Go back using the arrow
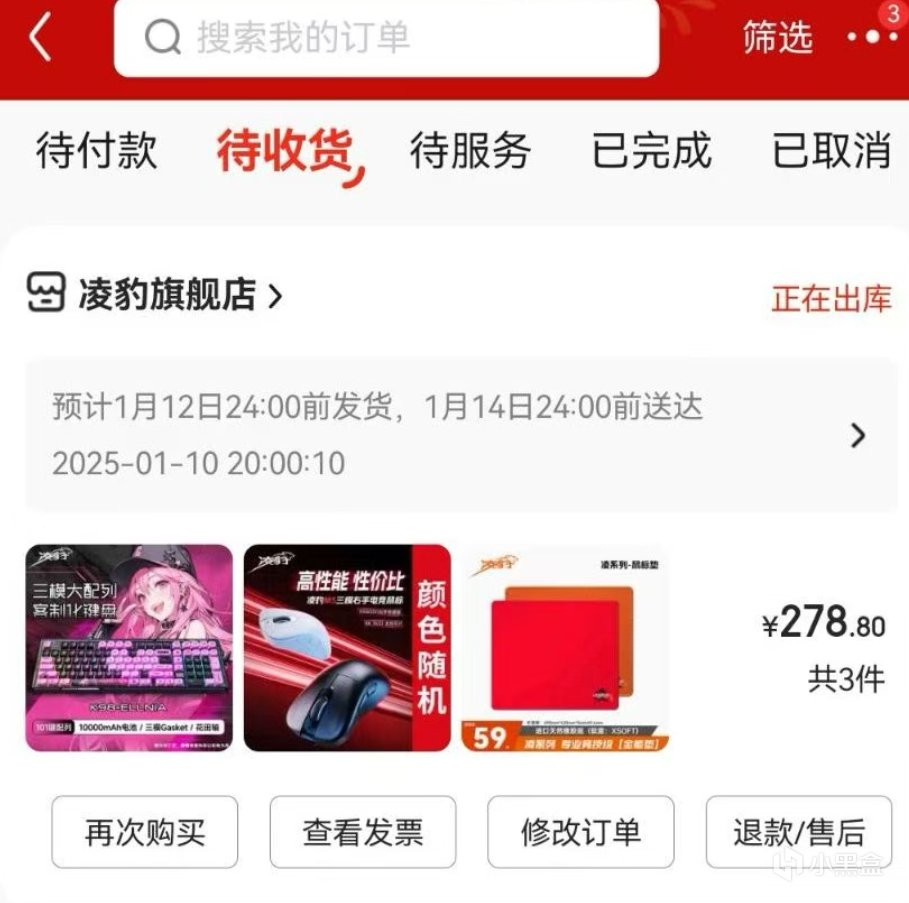Screen dimensions: 909x903 [x=39, y=38]
